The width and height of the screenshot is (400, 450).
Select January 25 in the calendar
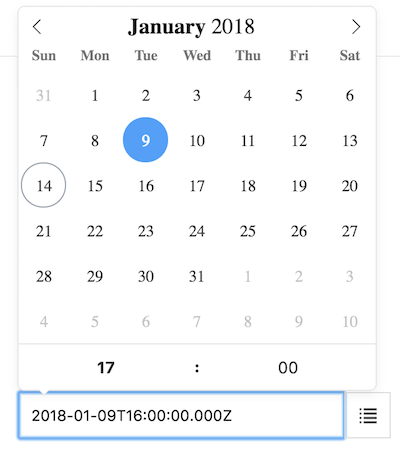tap(248, 230)
